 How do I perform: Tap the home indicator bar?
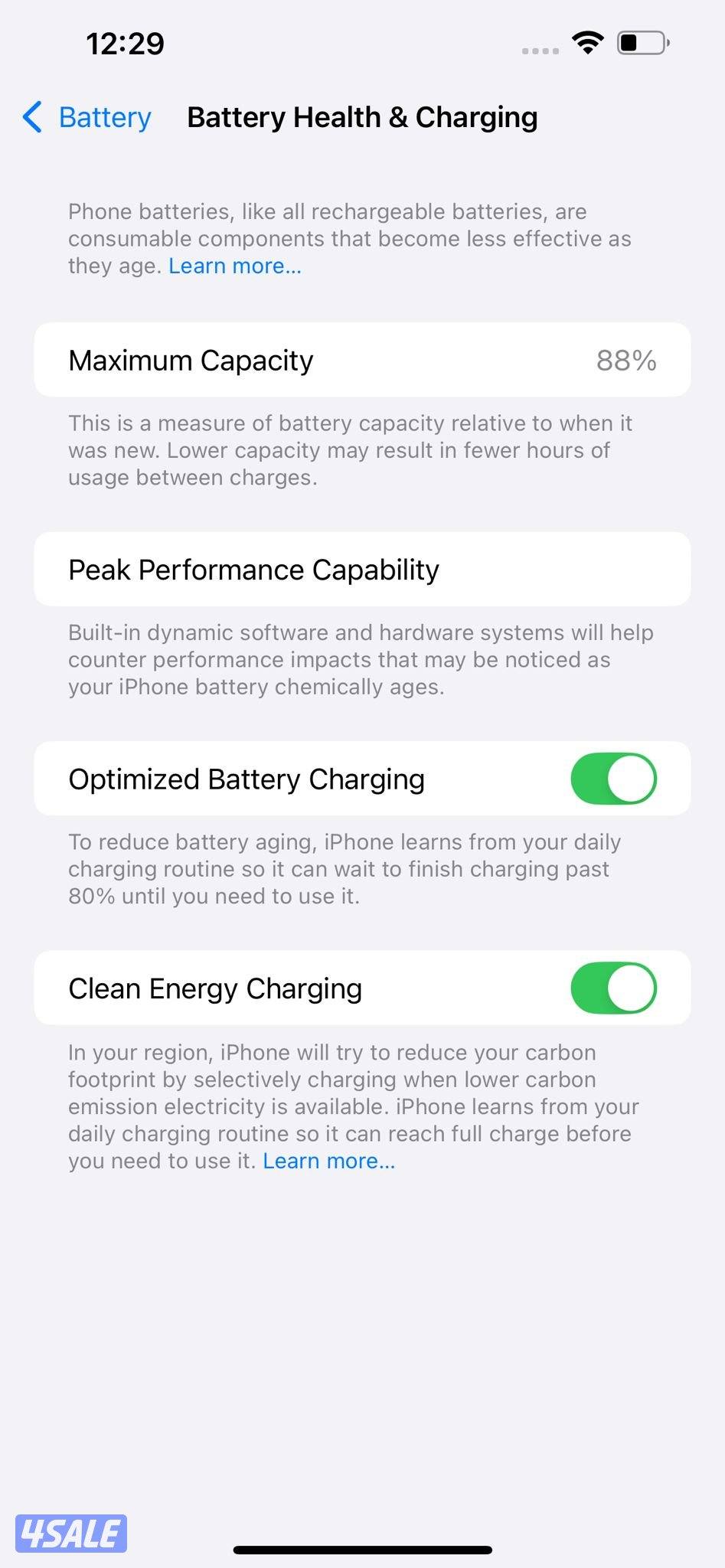(362, 1547)
